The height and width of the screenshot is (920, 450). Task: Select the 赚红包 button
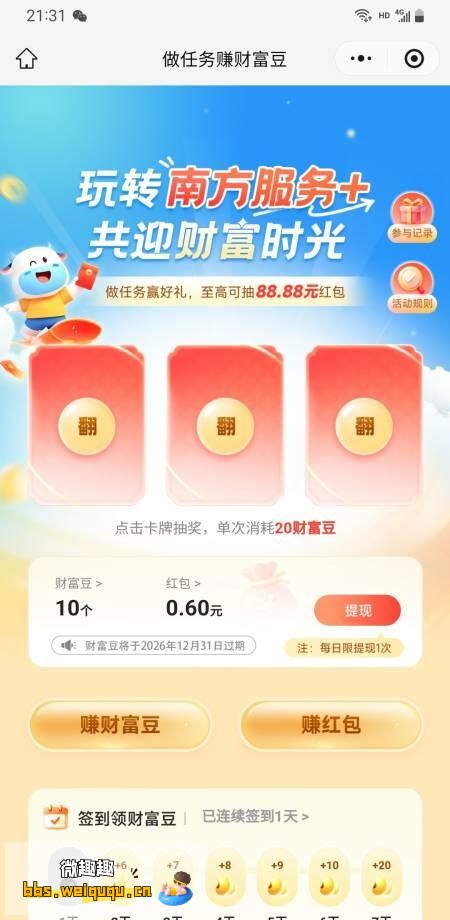[331, 725]
